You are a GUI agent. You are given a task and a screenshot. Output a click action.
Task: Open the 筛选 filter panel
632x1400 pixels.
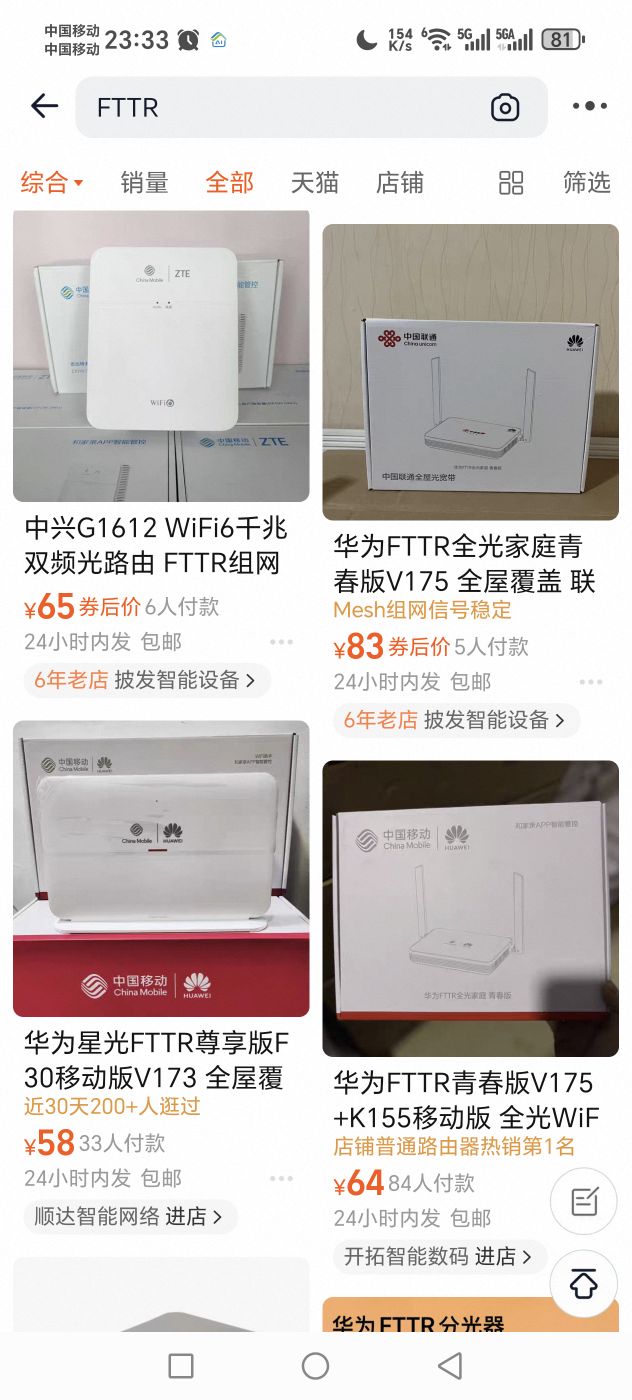click(586, 182)
